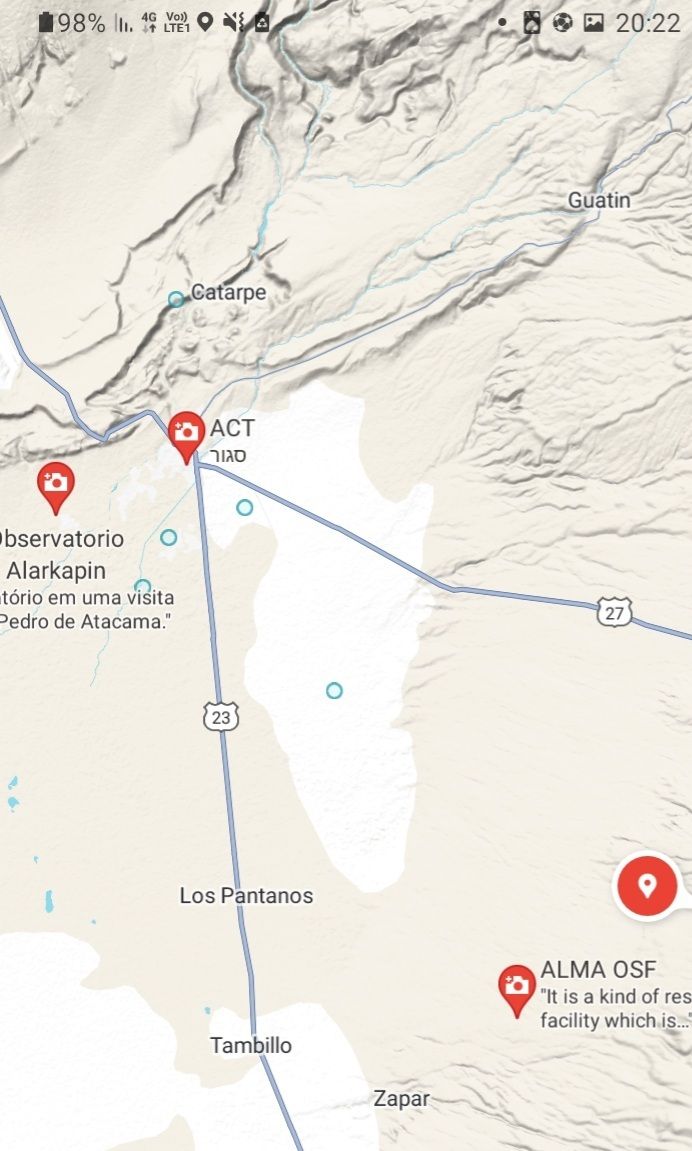Tap the Observatorio Alarkapin camera pin
Viewport: 692px width, 1151px height.
point(56,484)
